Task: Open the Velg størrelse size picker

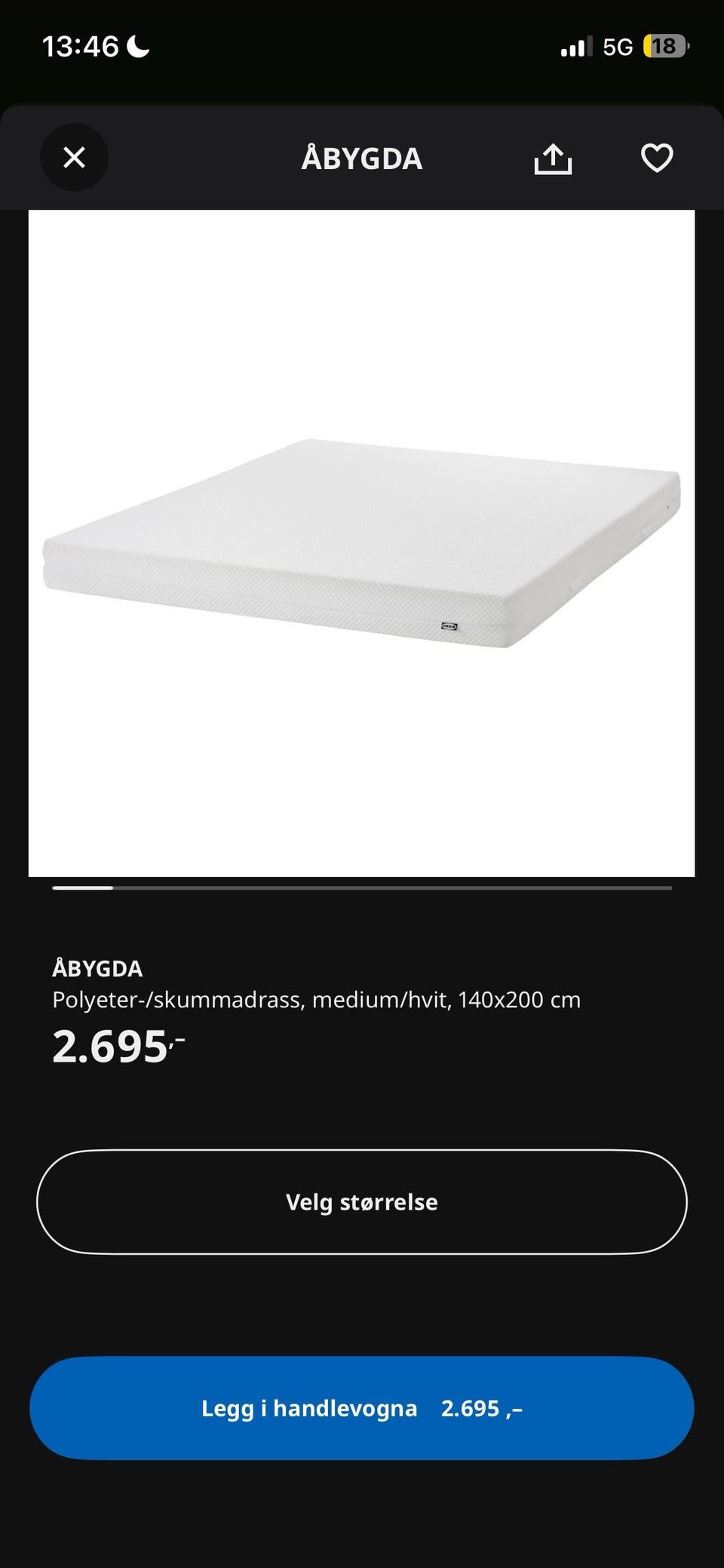Action: pos(362,1202)
